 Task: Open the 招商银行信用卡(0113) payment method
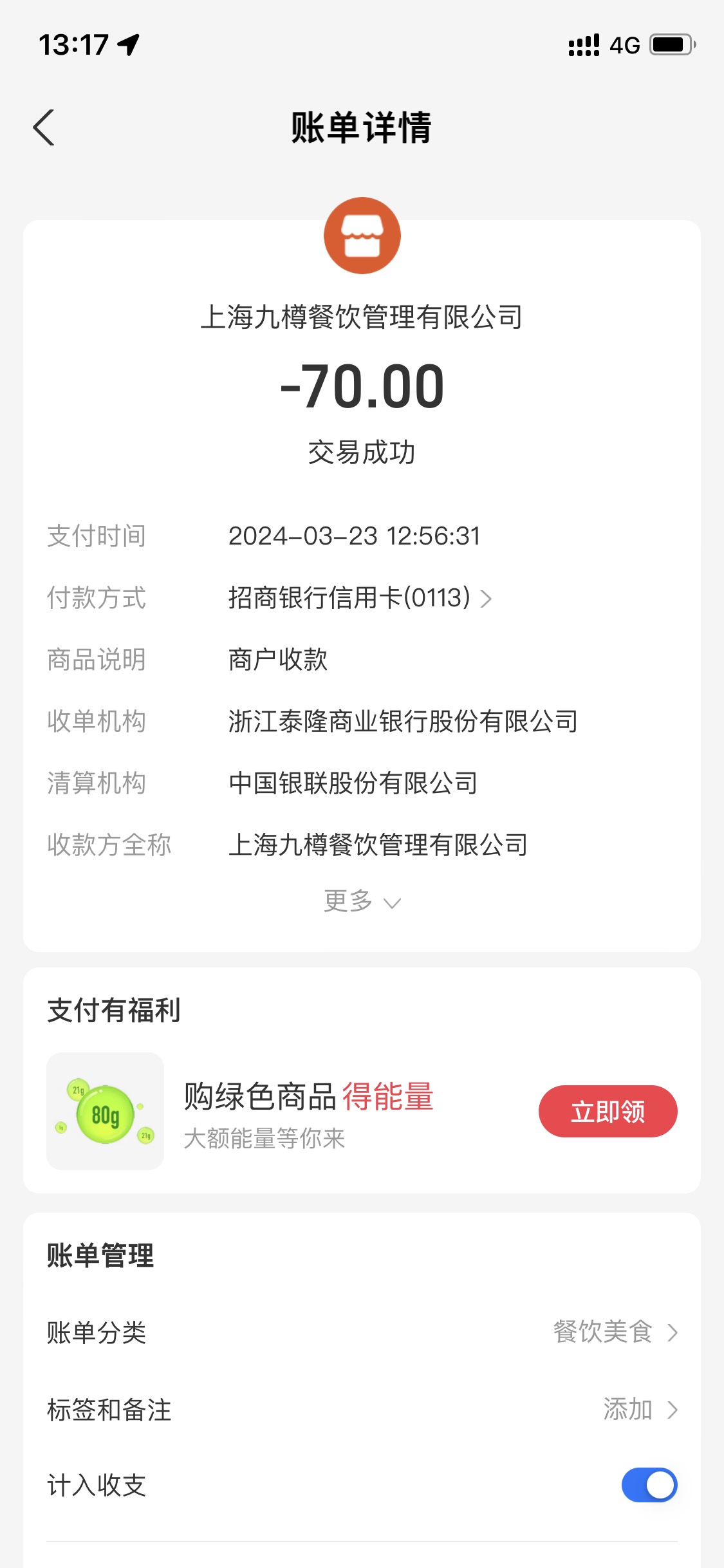(x=360, y=598)
